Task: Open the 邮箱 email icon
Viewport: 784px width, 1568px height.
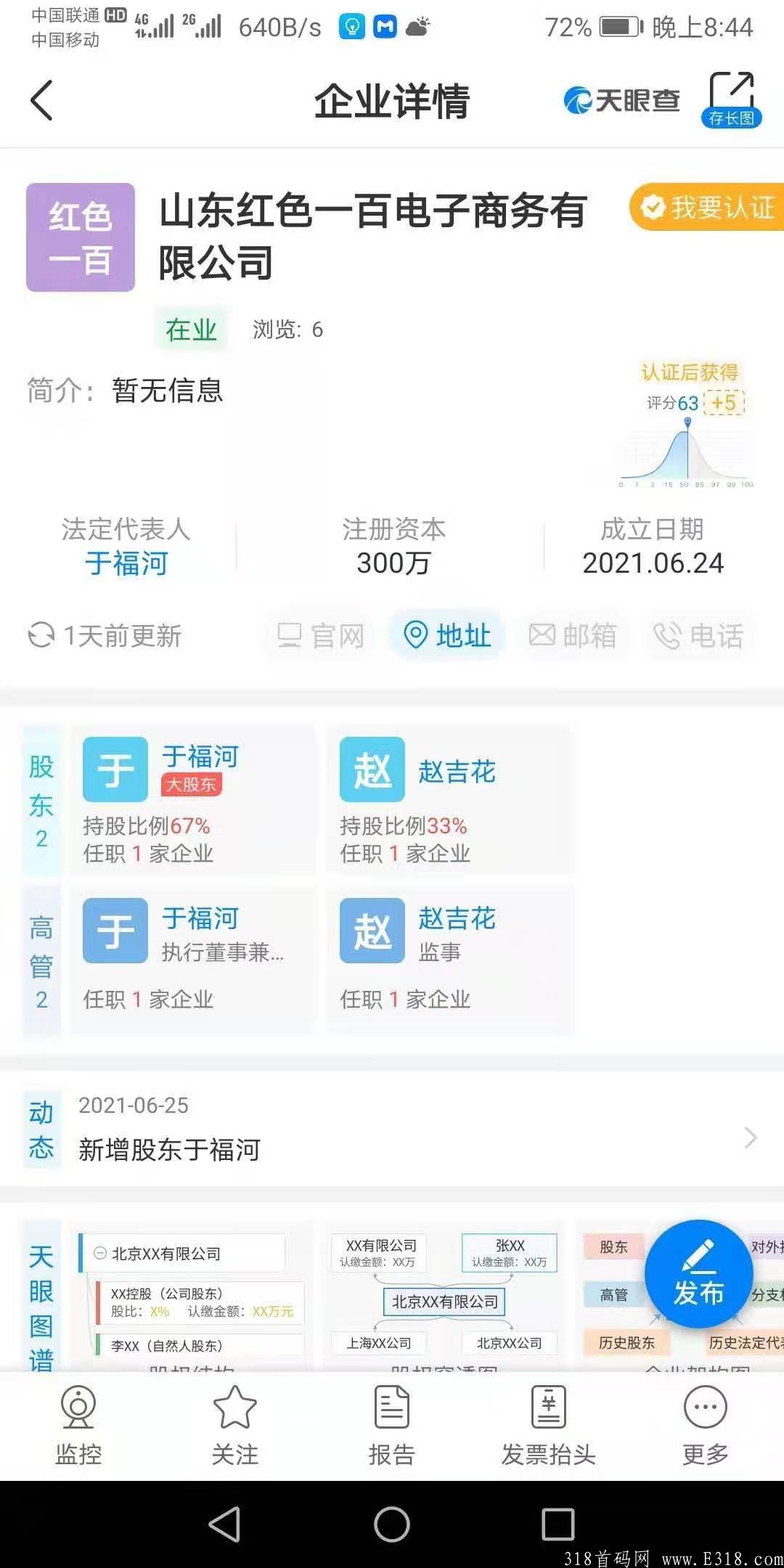Action: tap(543, 634)
